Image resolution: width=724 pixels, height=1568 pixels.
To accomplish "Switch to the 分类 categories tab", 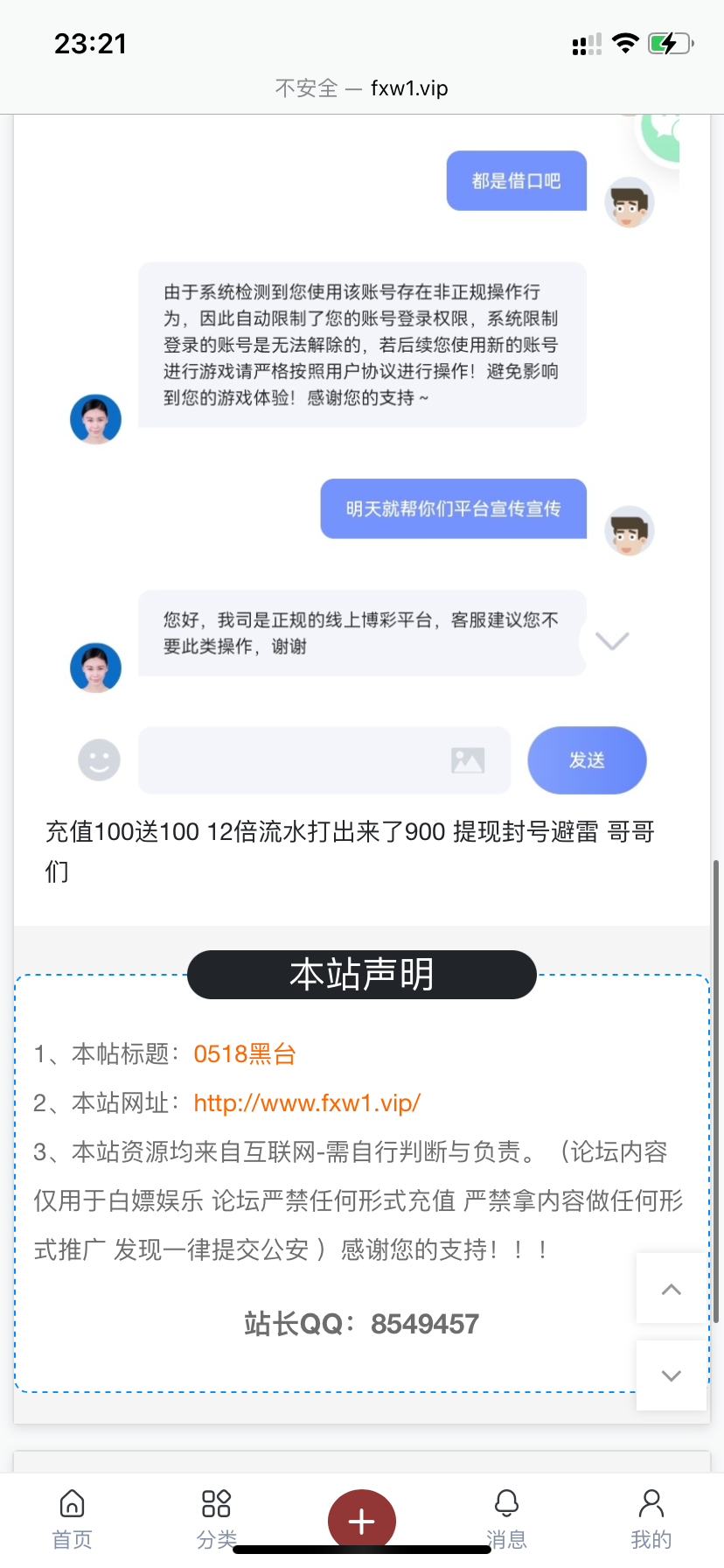I will pos(216,1519).
